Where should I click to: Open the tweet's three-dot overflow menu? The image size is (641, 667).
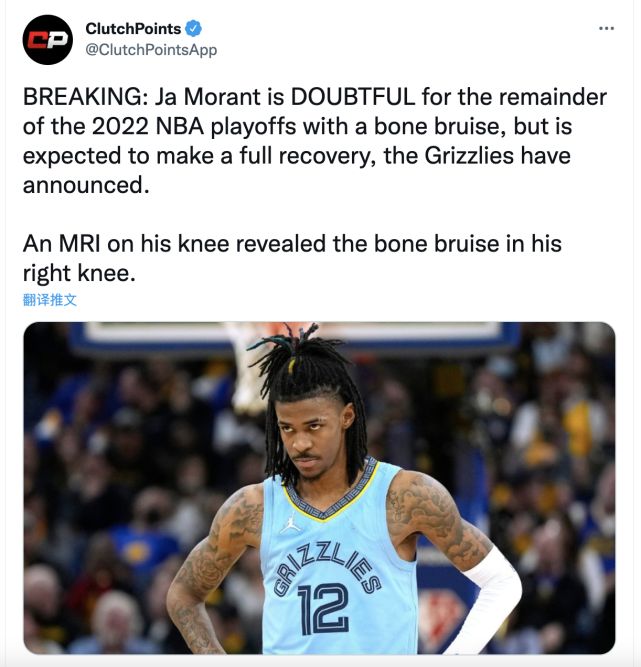pos(606,28)
